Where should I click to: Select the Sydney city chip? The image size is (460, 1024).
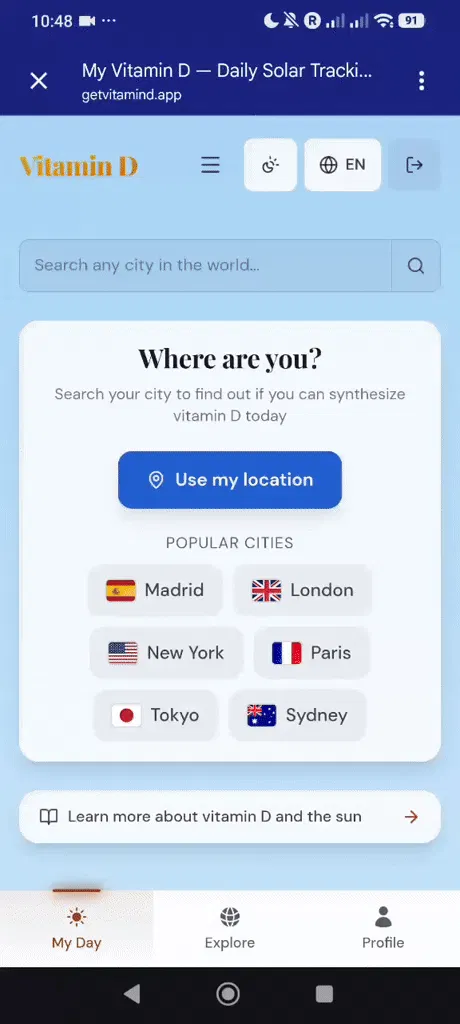click(297, 715)
